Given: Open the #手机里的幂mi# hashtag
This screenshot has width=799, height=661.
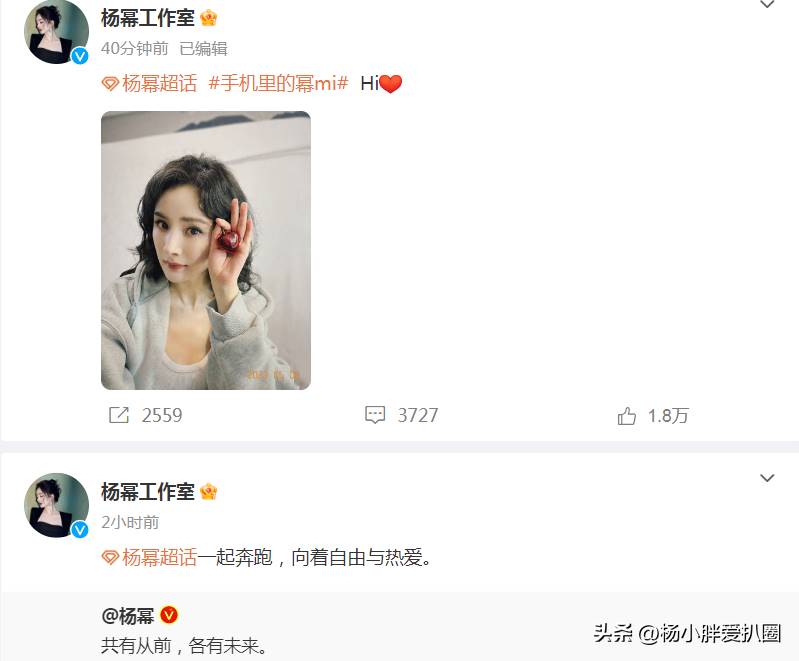Looking at the screenshot, I should (278, 84).
